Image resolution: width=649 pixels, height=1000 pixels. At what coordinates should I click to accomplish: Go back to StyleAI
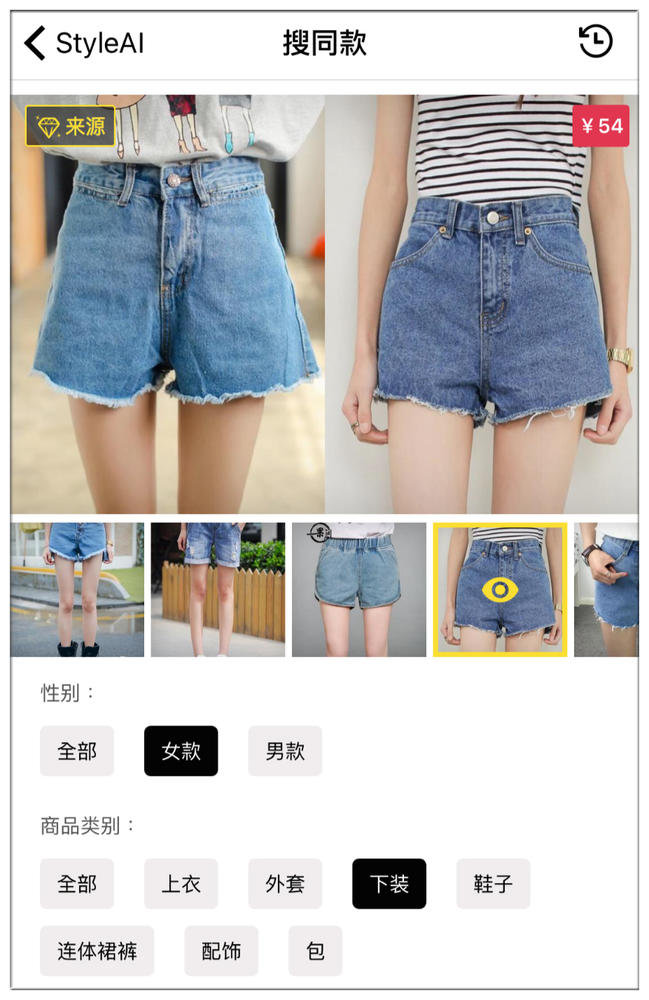click(84, 43)
